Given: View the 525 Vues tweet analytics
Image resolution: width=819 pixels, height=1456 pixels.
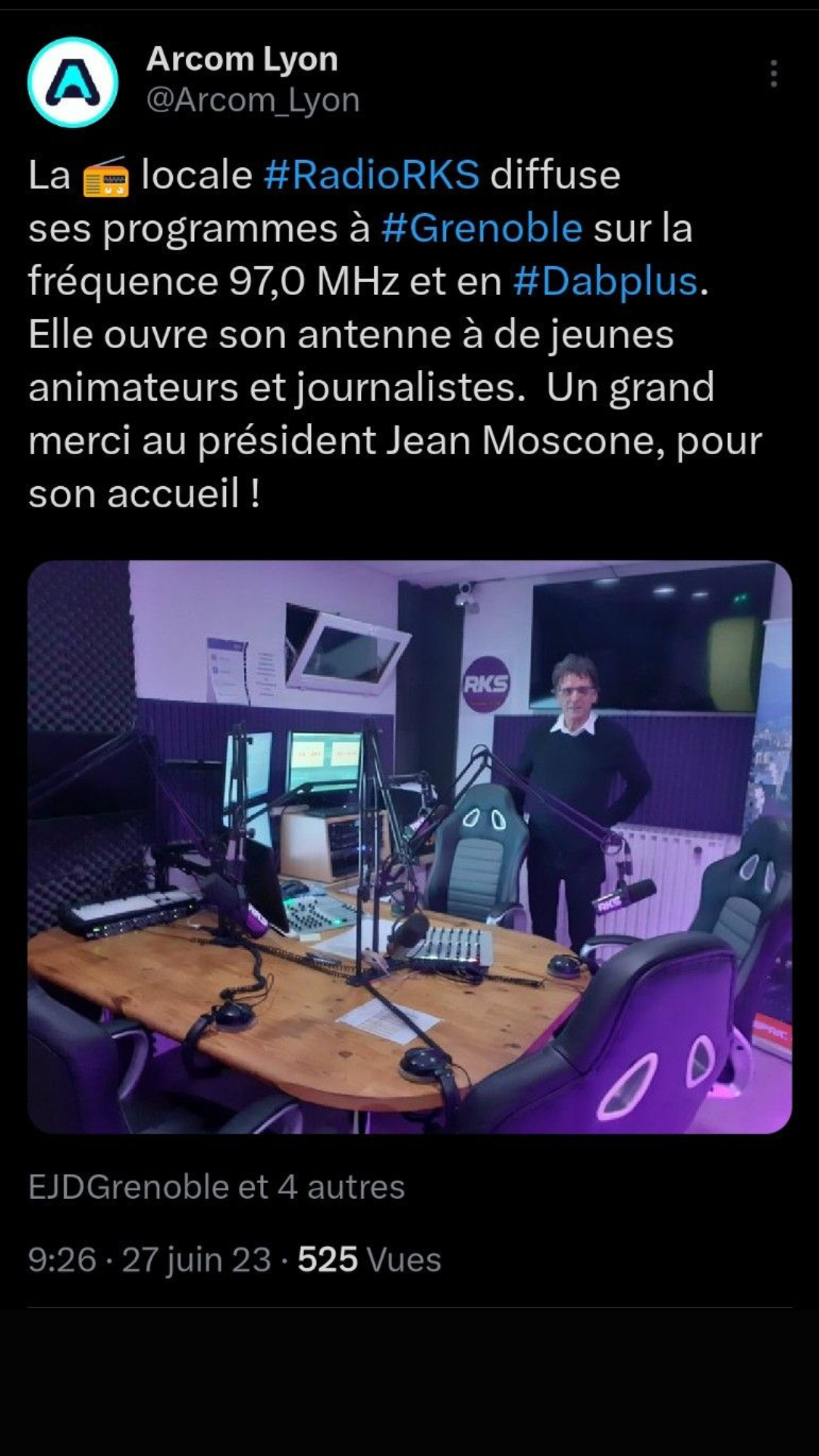Looking at the screenshot, I should click(369, 1260).
